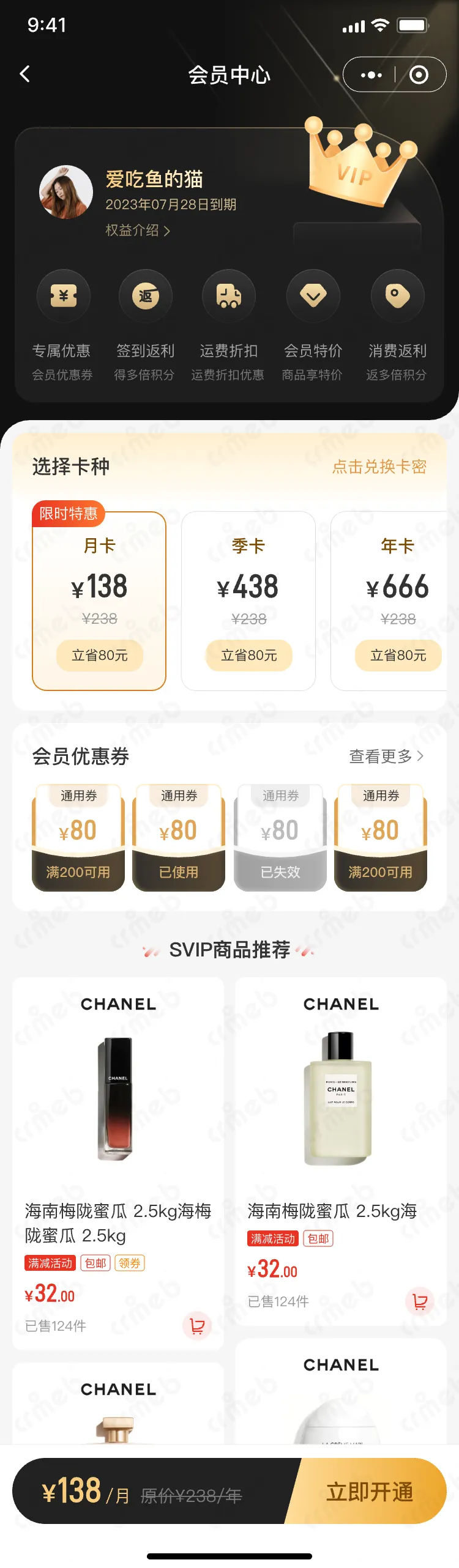Open the mini-program more options menu
Image resolution: width=459 pixels, height=1568 pixels.
tap(371, 75)
